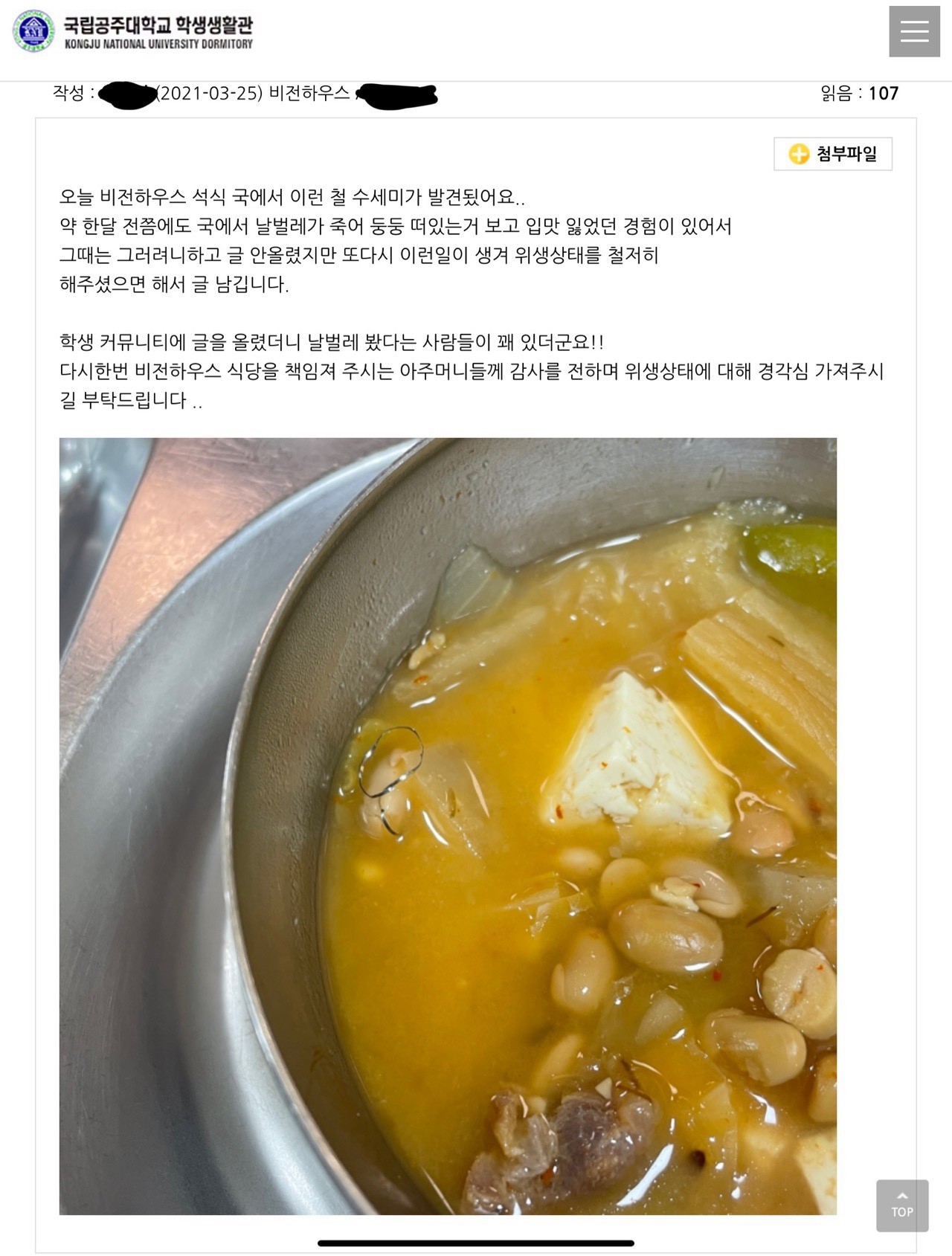Open the hamburger menu

[x=913, y=31]
